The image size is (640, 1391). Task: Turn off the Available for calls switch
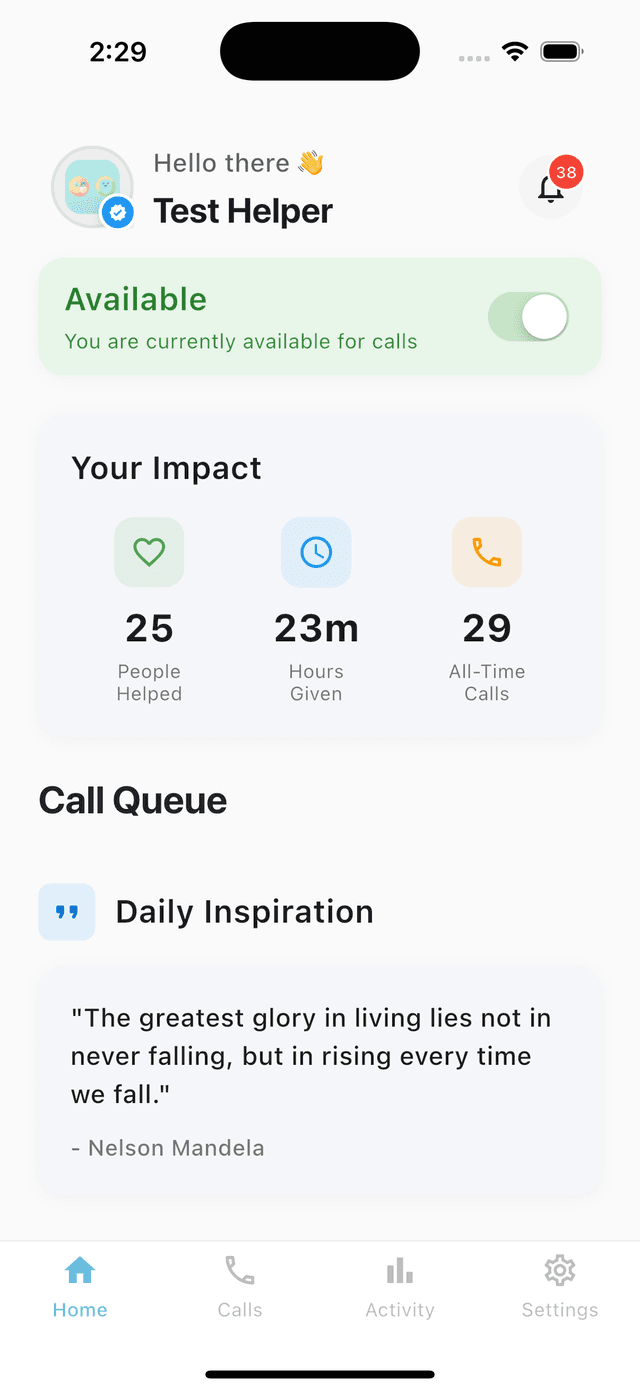click(528, 318)
